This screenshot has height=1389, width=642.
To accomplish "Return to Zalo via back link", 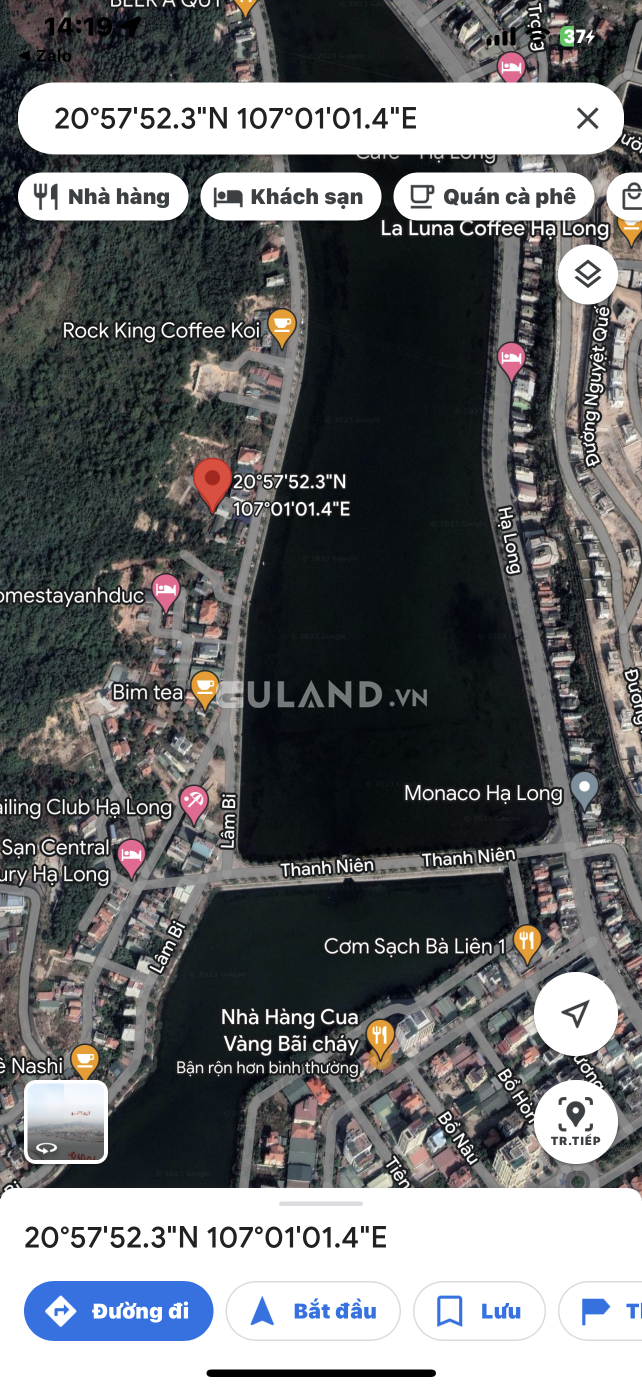I will click(x=45, y=56).
